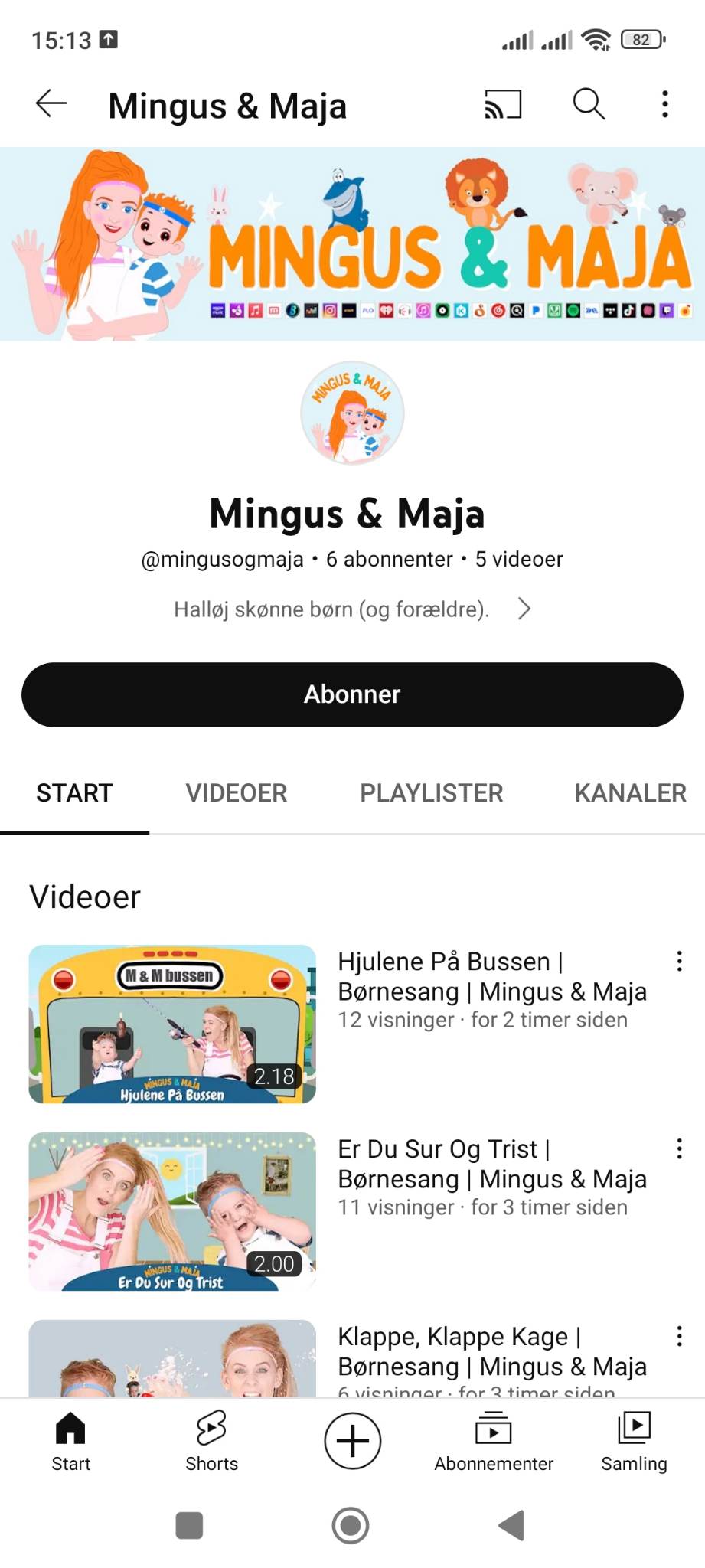Open the Abonnementer tab
Screen dimensions: 705x1568
pos(494,1442)
